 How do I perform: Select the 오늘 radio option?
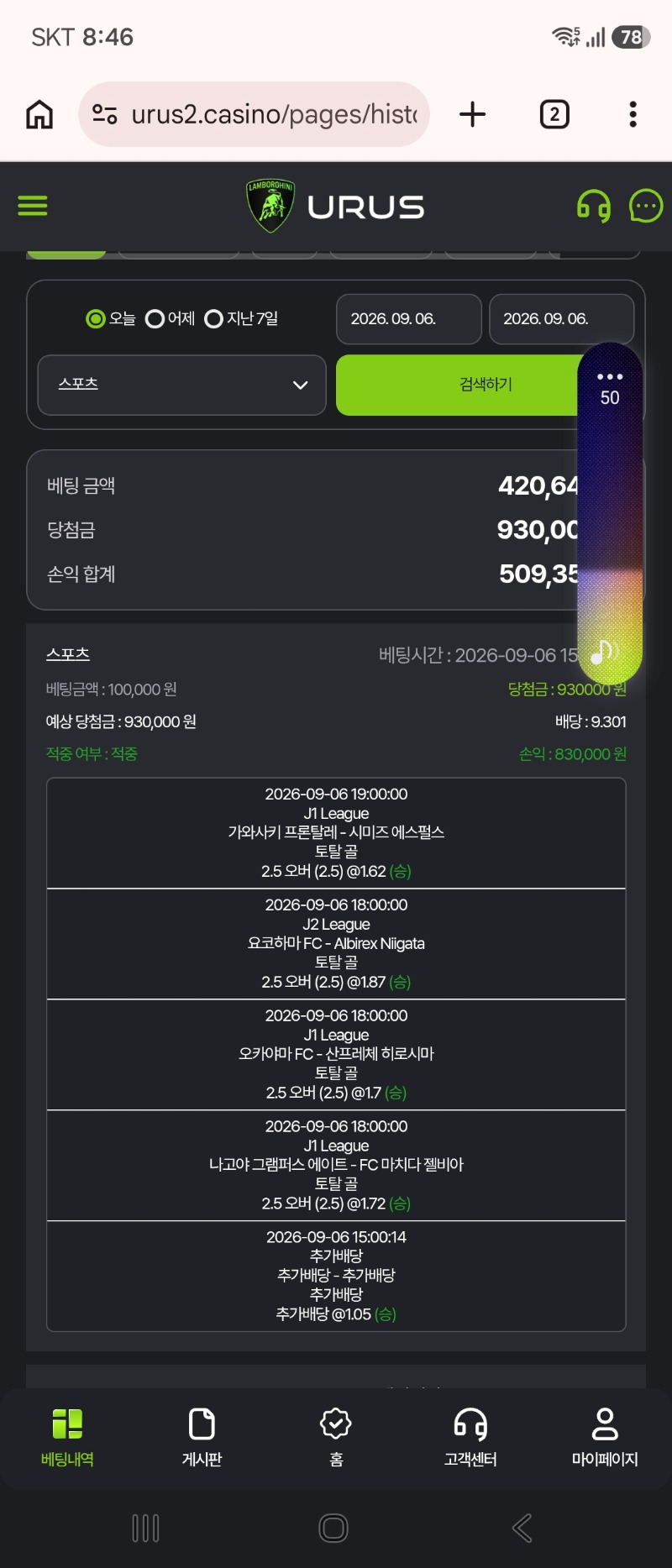(x=111, y=319)
